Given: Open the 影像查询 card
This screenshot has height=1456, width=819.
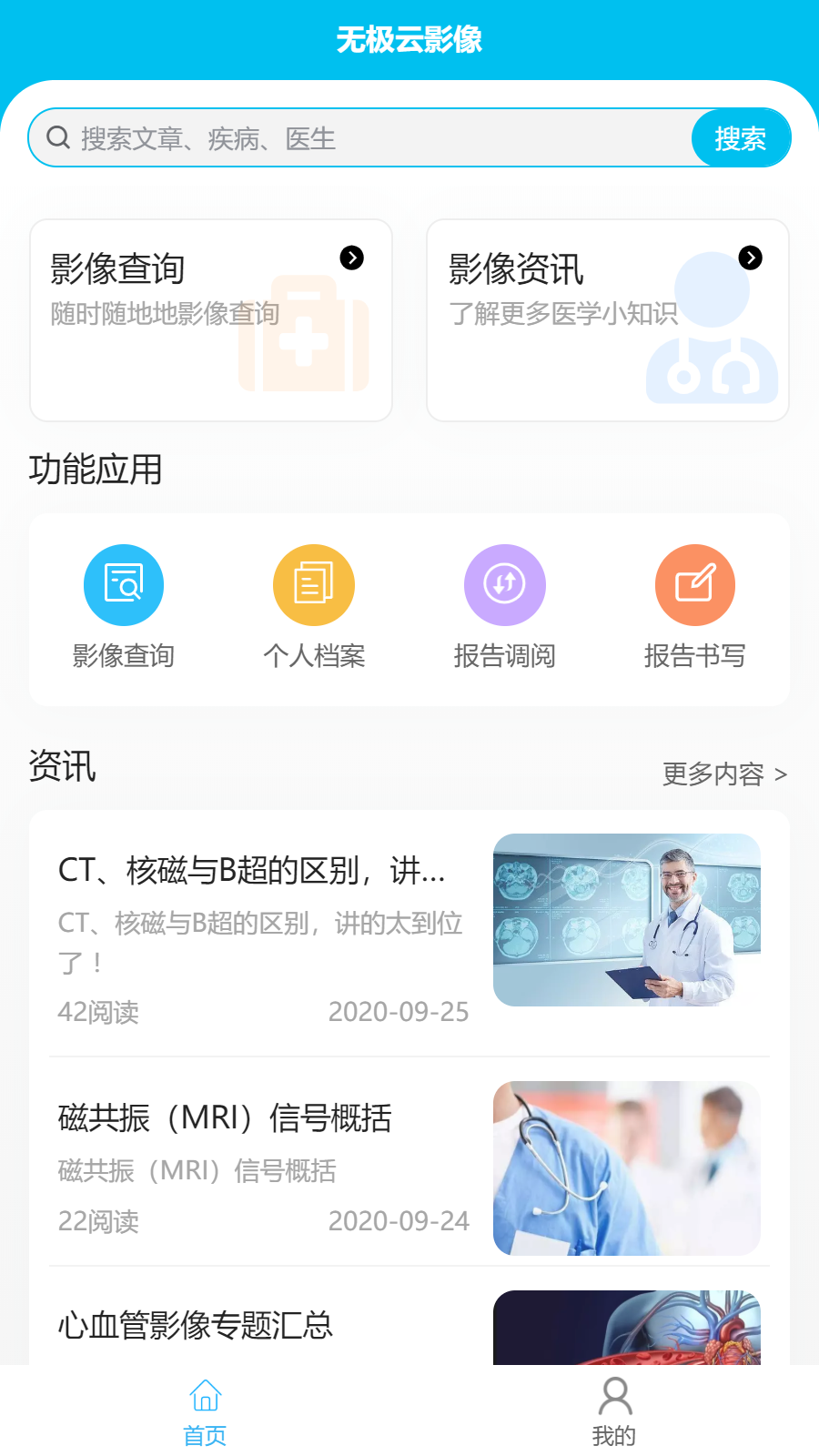Looking at the screenshot, I should pos(209,318).
